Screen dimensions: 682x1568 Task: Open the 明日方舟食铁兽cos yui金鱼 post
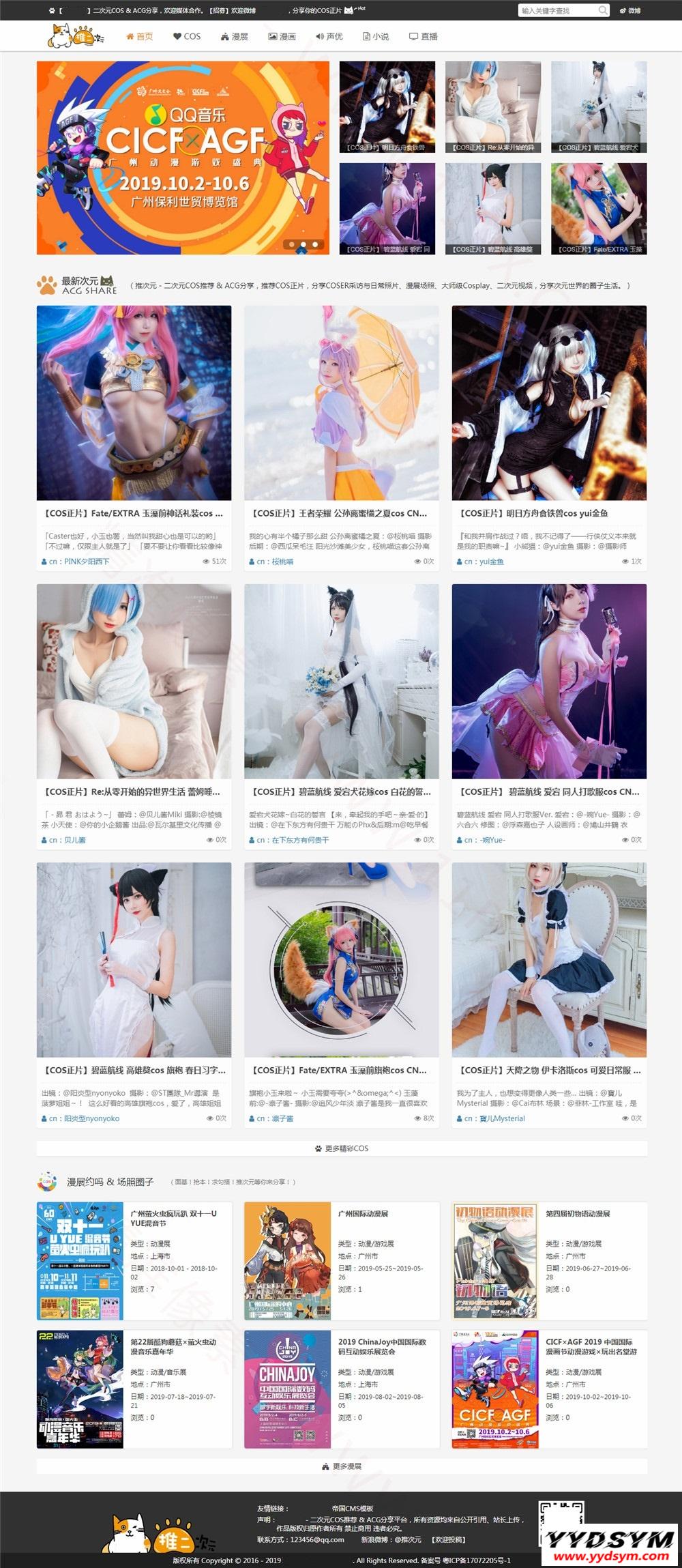(x=534, y=513)
